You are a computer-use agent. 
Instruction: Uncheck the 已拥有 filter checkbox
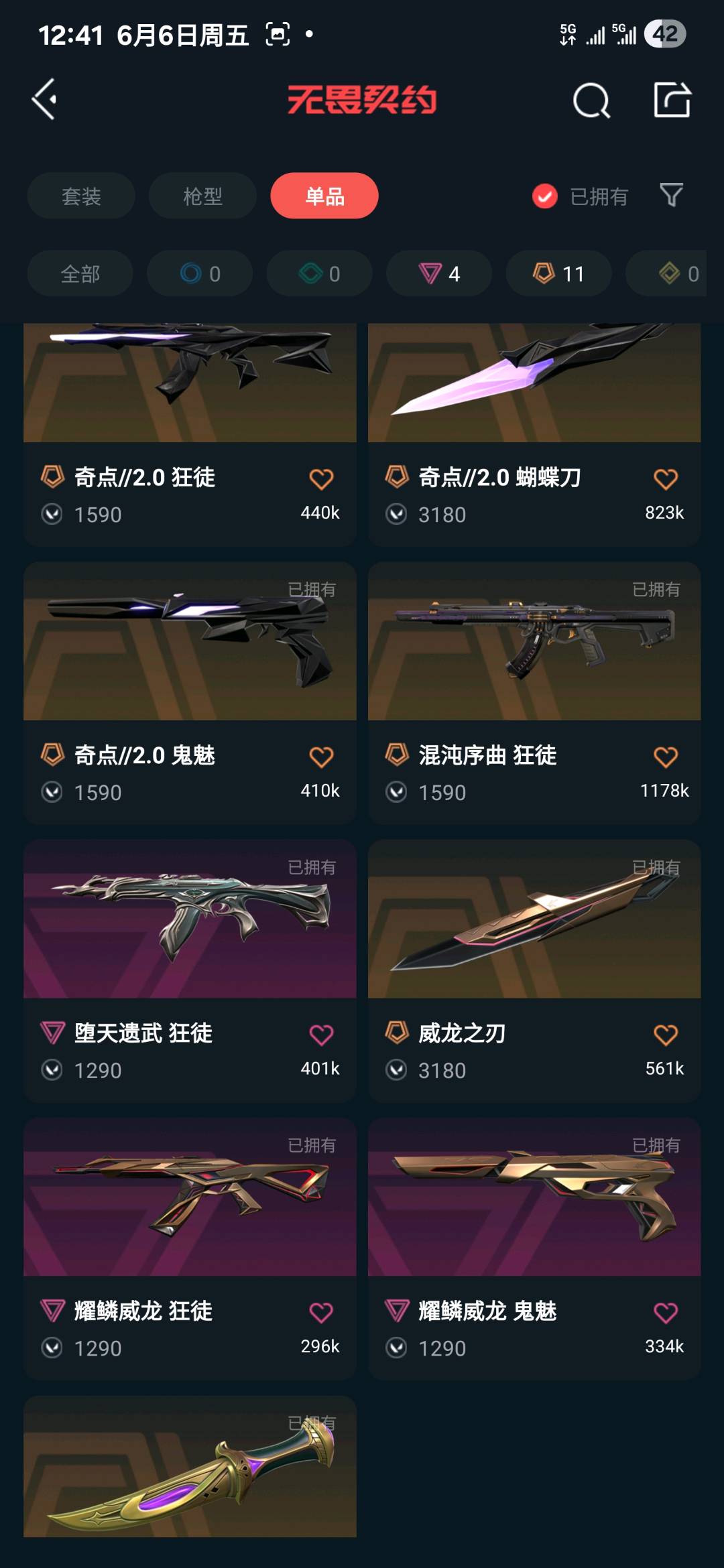pos(545,196)
